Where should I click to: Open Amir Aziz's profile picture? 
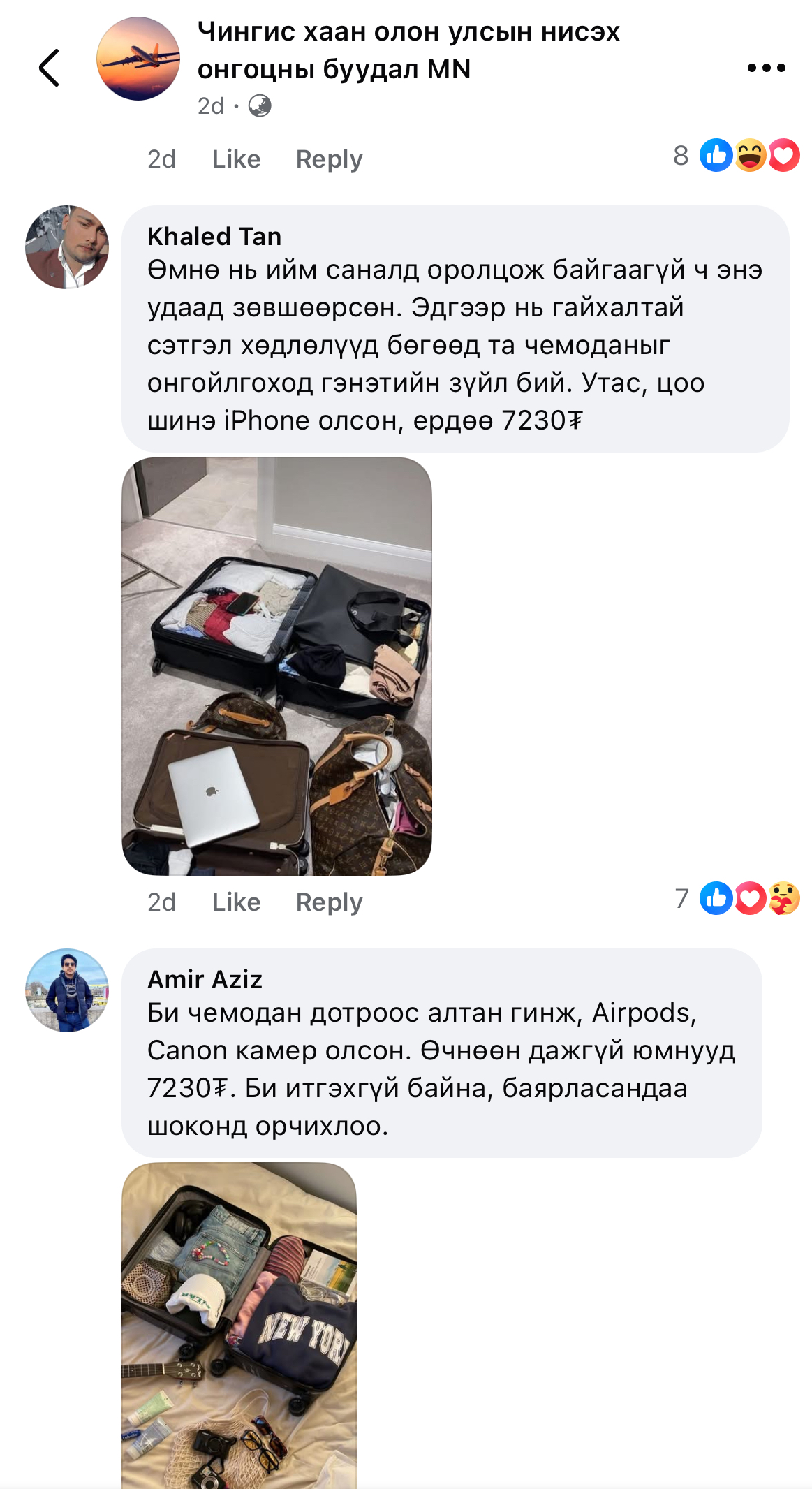pyautogui.click(x=67, y=990)
